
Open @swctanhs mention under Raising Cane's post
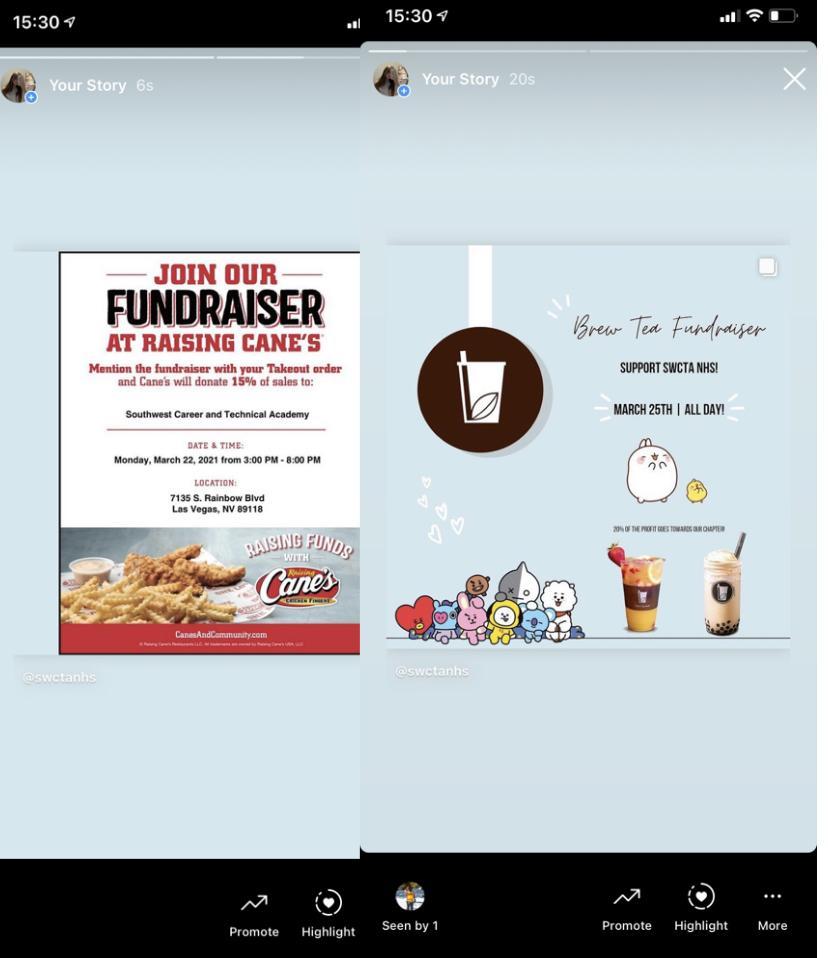point(60,677)
